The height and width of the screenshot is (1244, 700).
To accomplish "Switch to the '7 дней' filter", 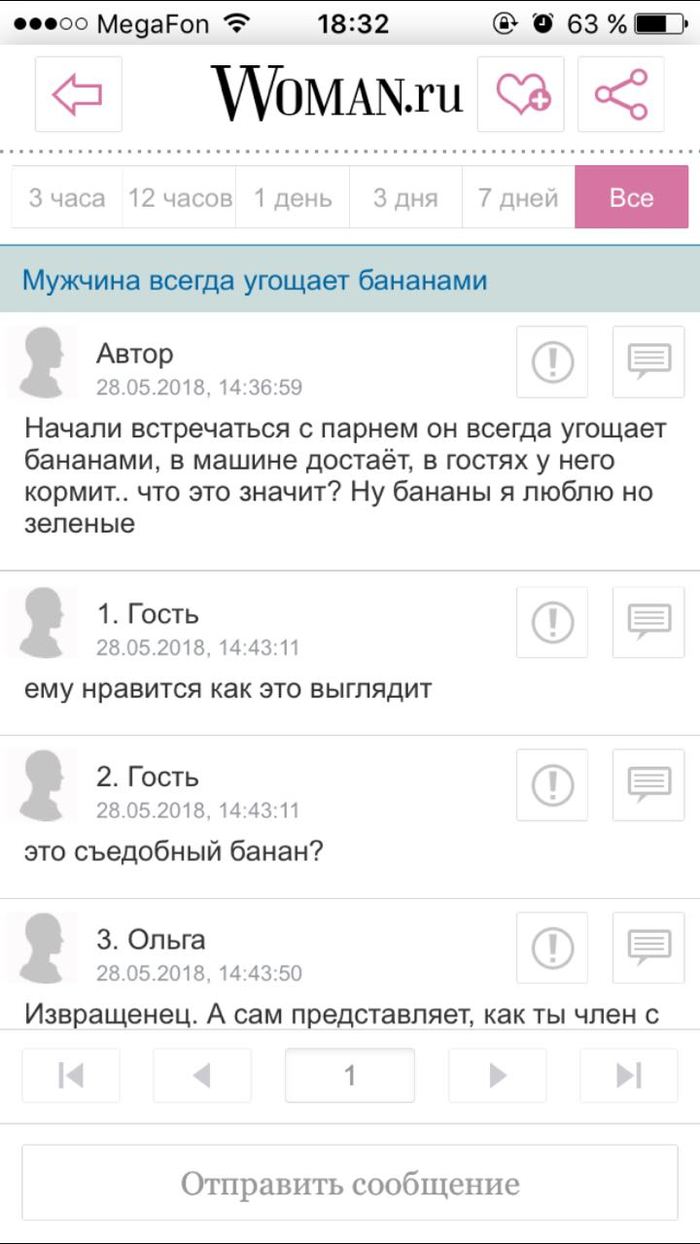I will [x=518, y=198].
